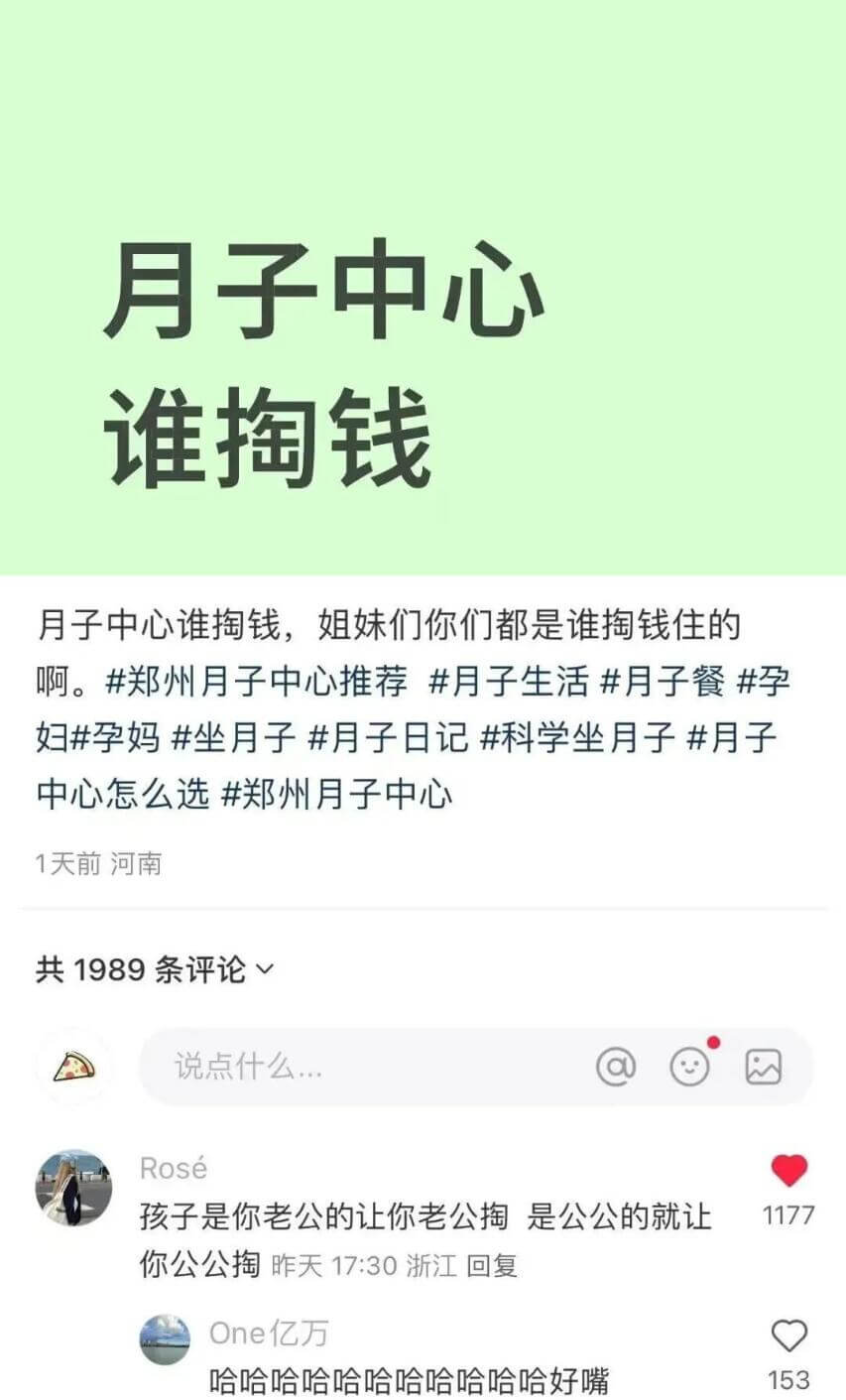Click the image attachment icon in comment bar

pos(764,1065)
